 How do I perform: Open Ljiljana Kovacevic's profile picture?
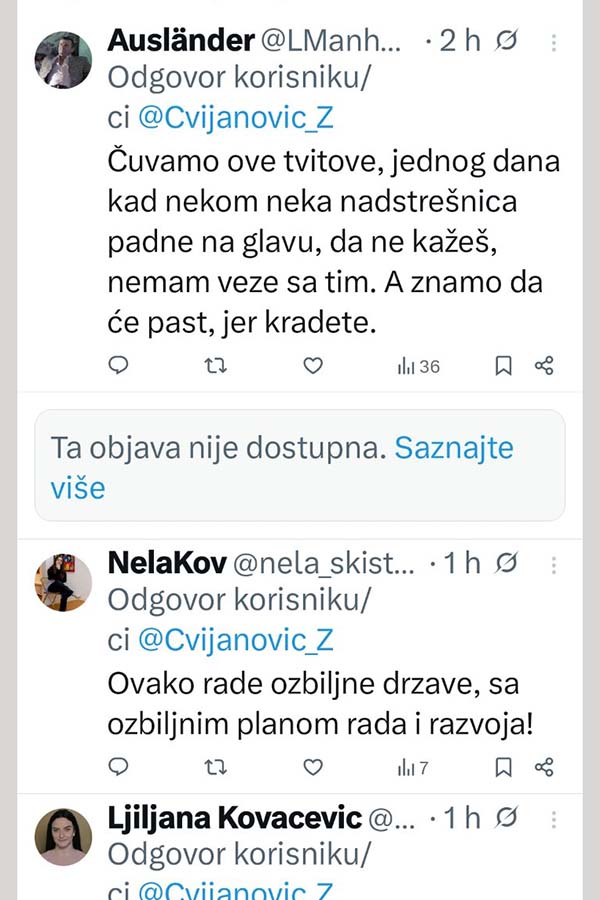coord(64,836)
